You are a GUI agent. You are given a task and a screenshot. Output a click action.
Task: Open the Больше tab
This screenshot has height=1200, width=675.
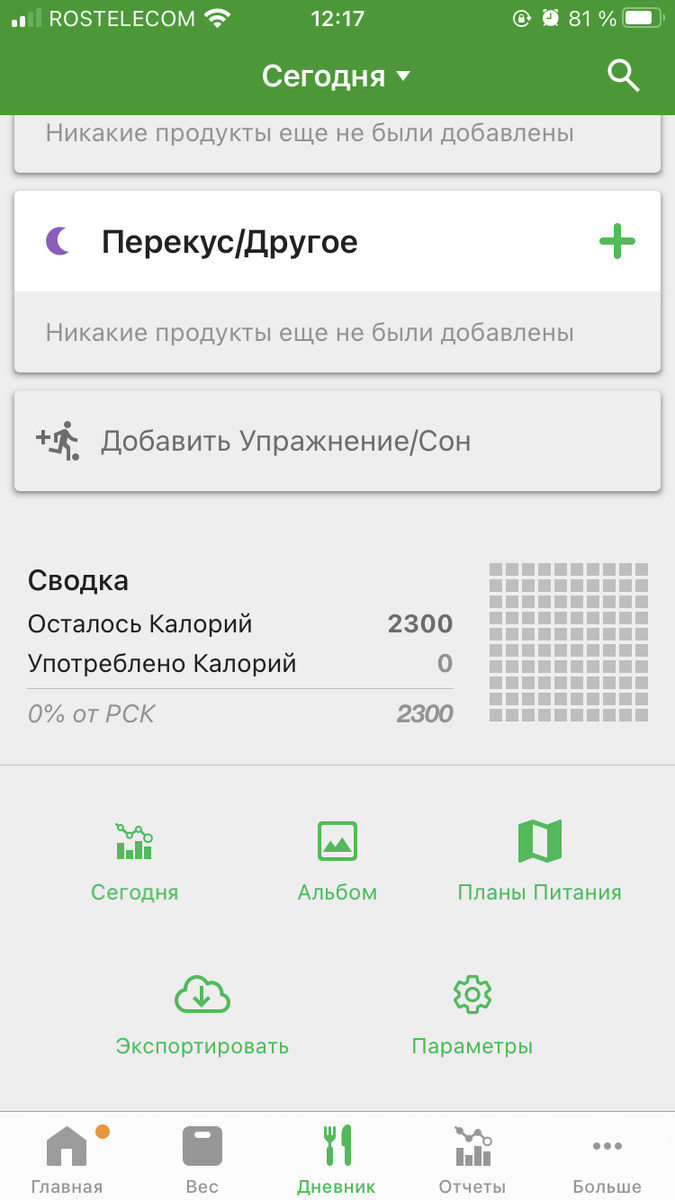click(x=607, y=1160)
